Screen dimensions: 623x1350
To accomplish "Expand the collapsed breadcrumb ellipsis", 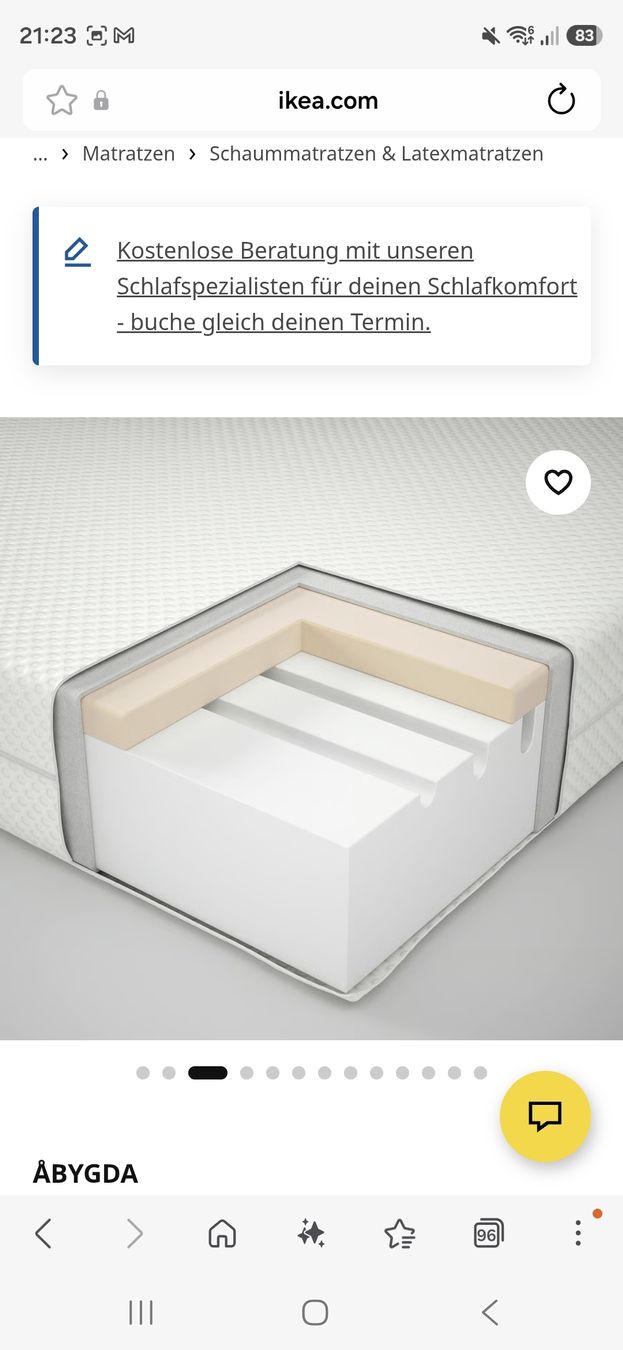I will click(x=40, y=154).
